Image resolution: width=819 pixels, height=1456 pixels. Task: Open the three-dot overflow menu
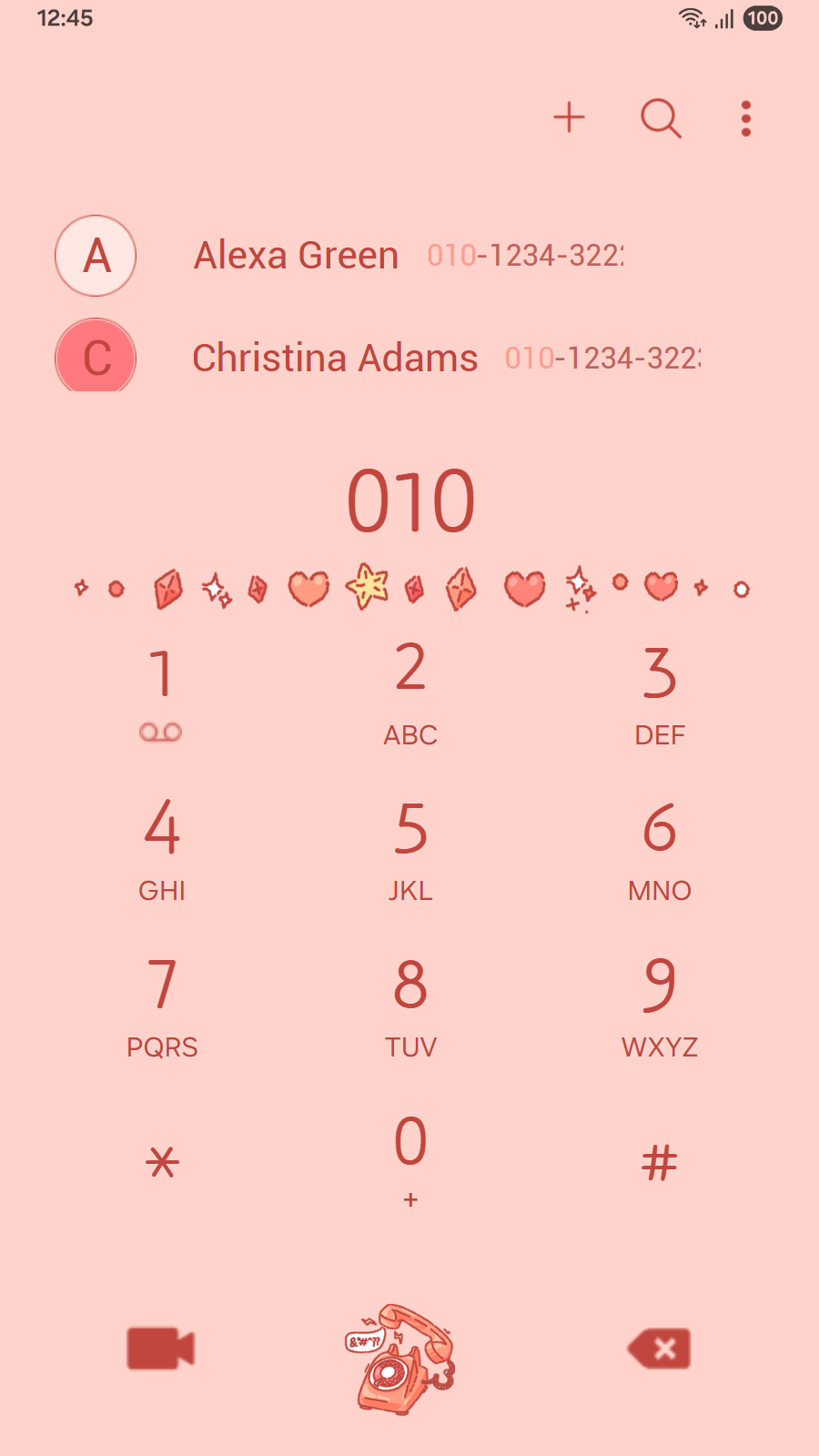tap(746, 118)
